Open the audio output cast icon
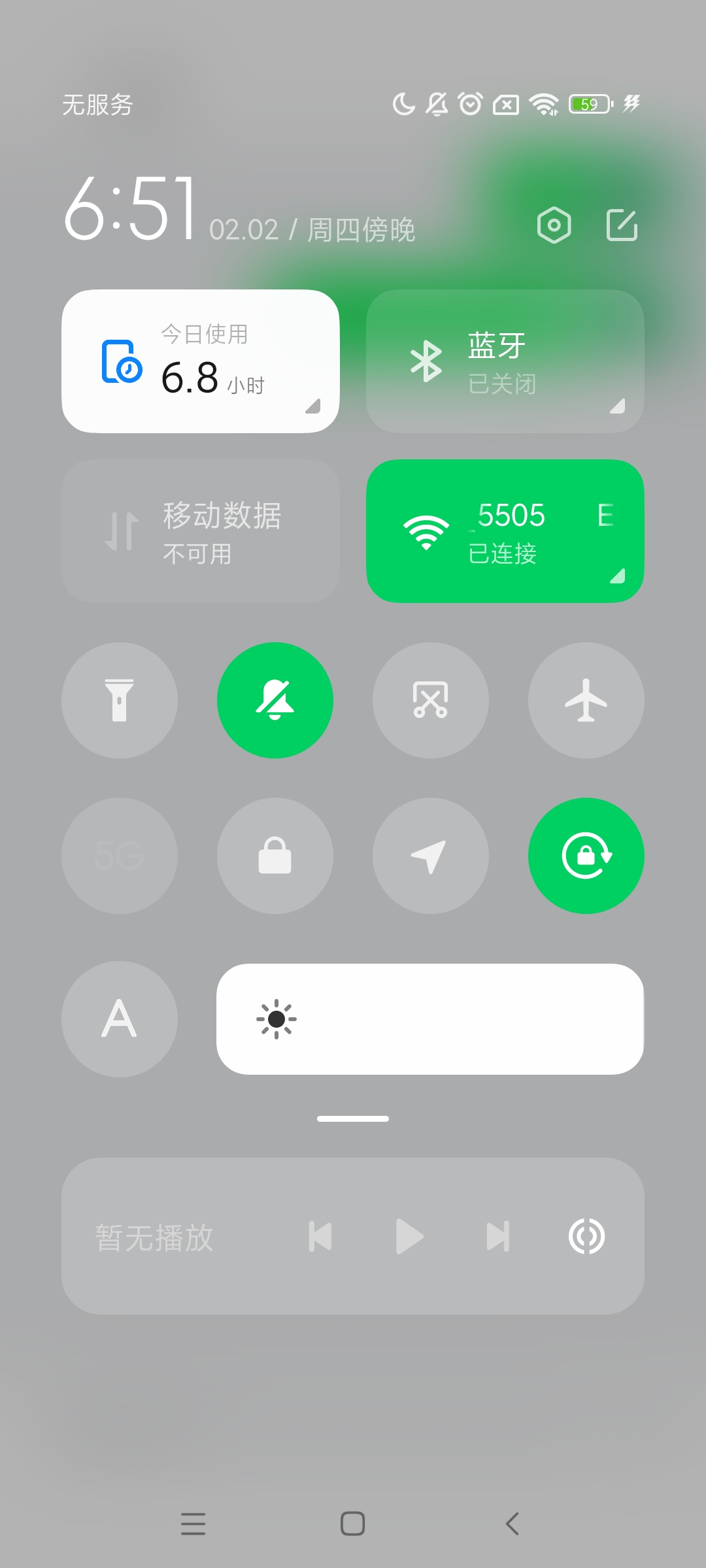The width and height of the screenshot is (706, 1568). coord(586,1236)
